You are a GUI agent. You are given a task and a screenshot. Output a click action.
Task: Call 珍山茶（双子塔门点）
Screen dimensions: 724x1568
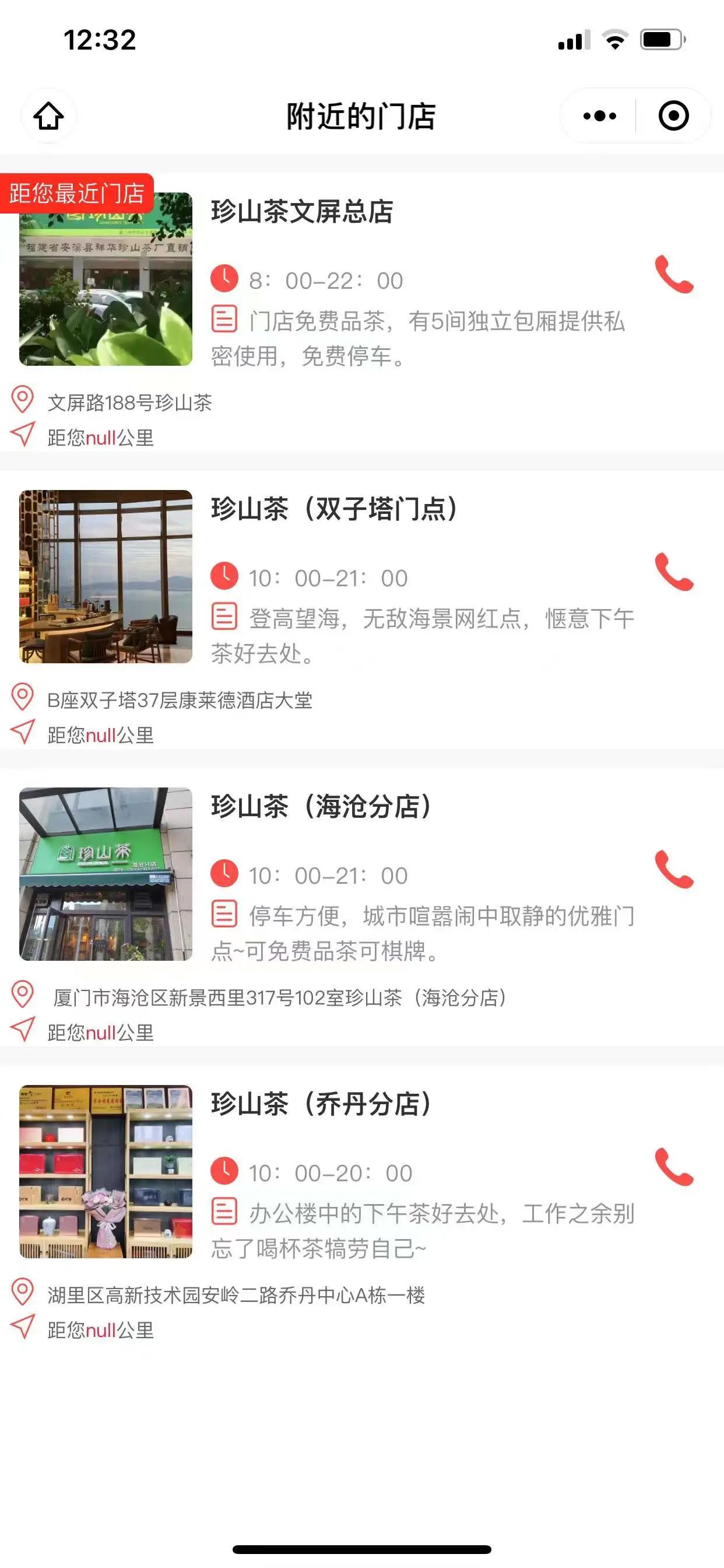pos(674,572)
